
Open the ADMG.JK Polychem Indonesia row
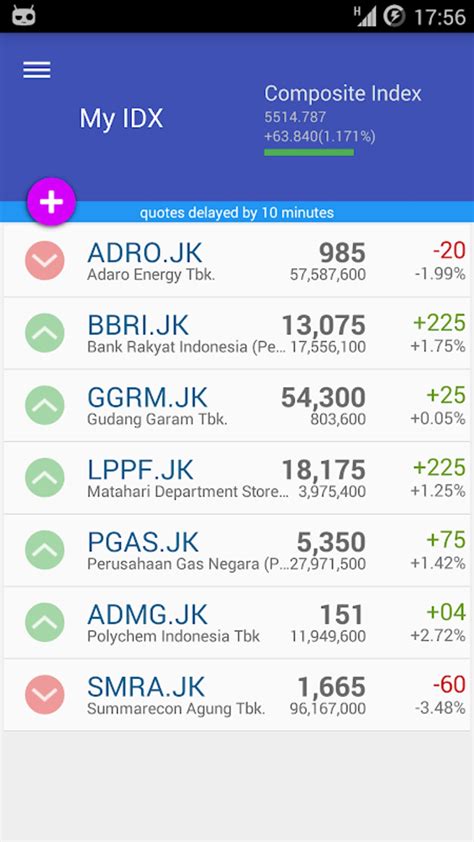click(237, 623)
